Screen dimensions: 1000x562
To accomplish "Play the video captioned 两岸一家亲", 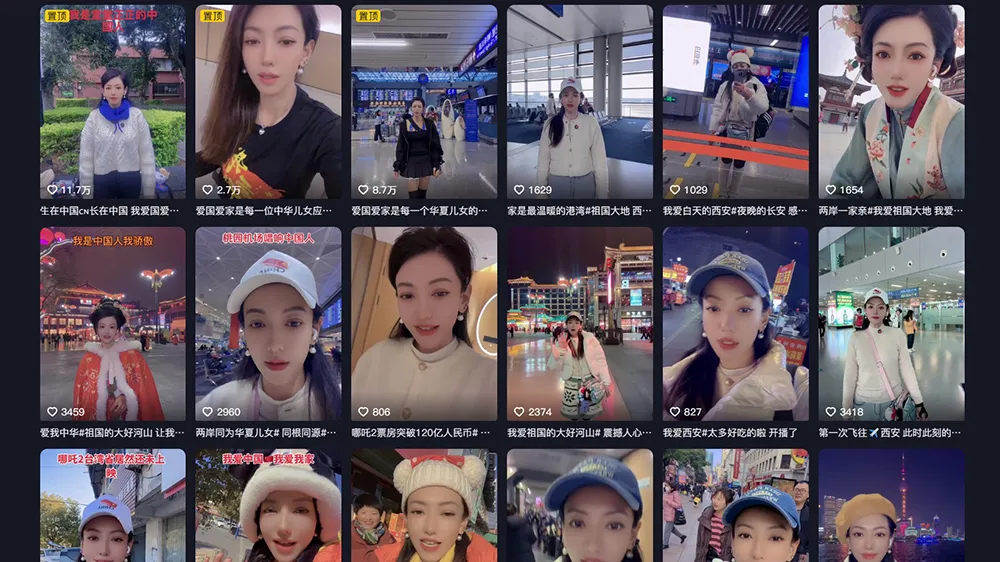I will [892, 102].
